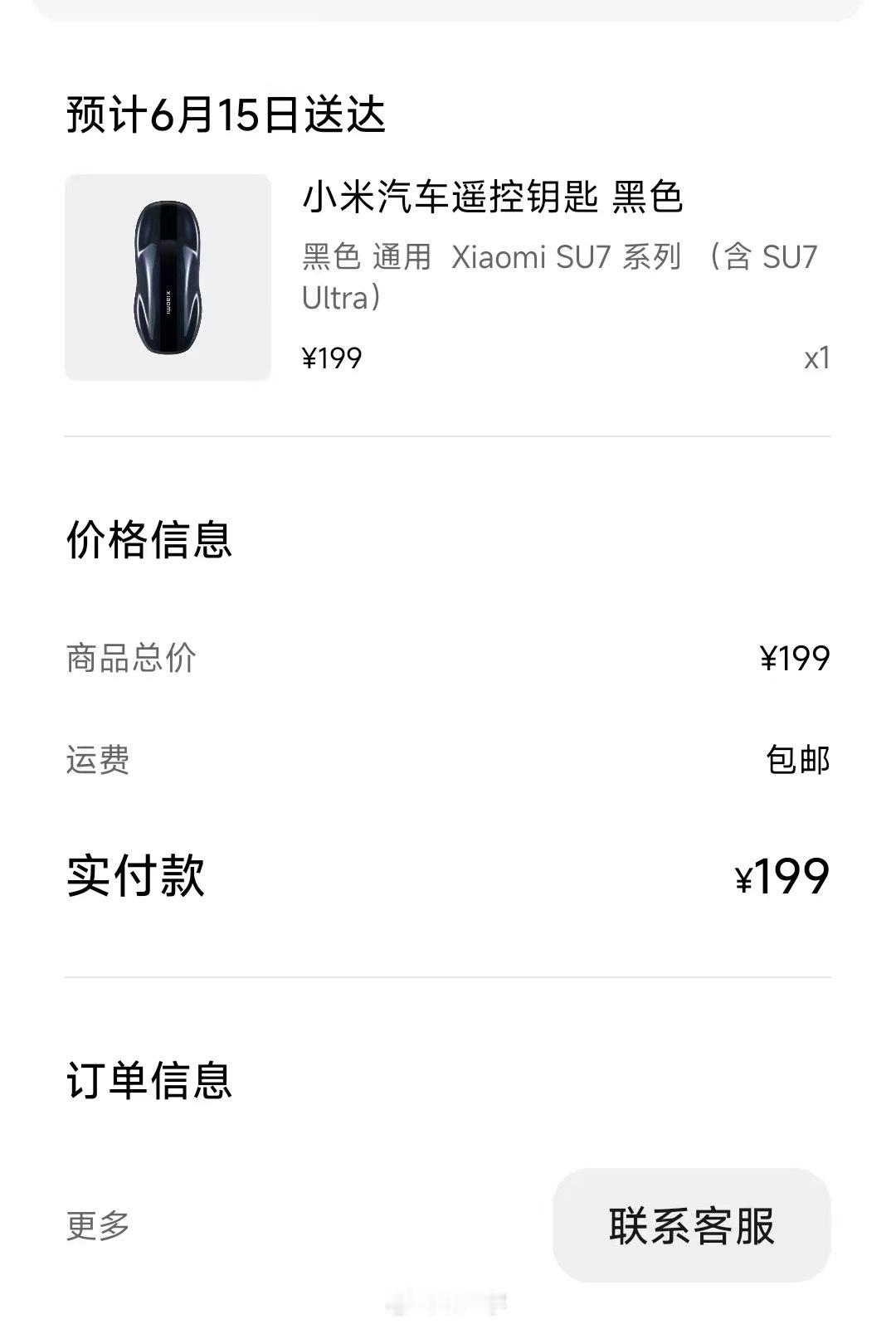This screenshot has width=896, height=1324.
Task: Open the 小米汽车遥控钥匙 黑色 product item
Action: tap(492, 198)
